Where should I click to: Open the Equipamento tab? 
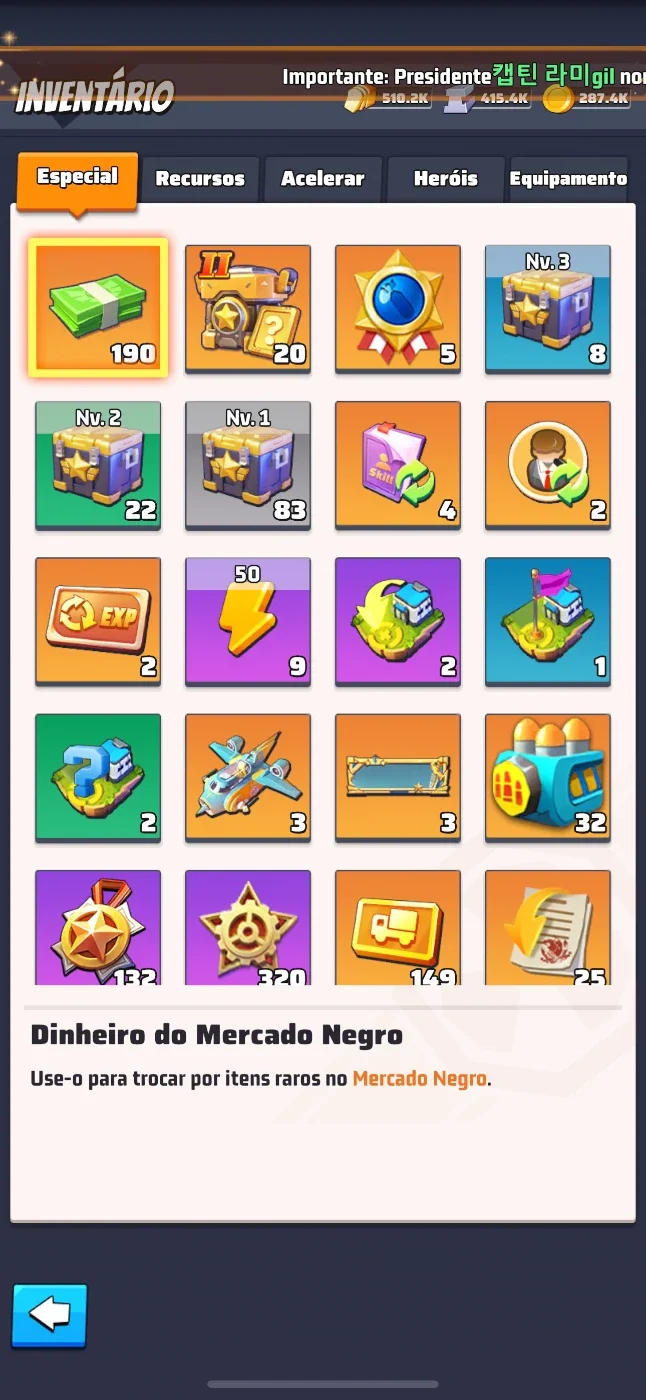coord(568,179)
